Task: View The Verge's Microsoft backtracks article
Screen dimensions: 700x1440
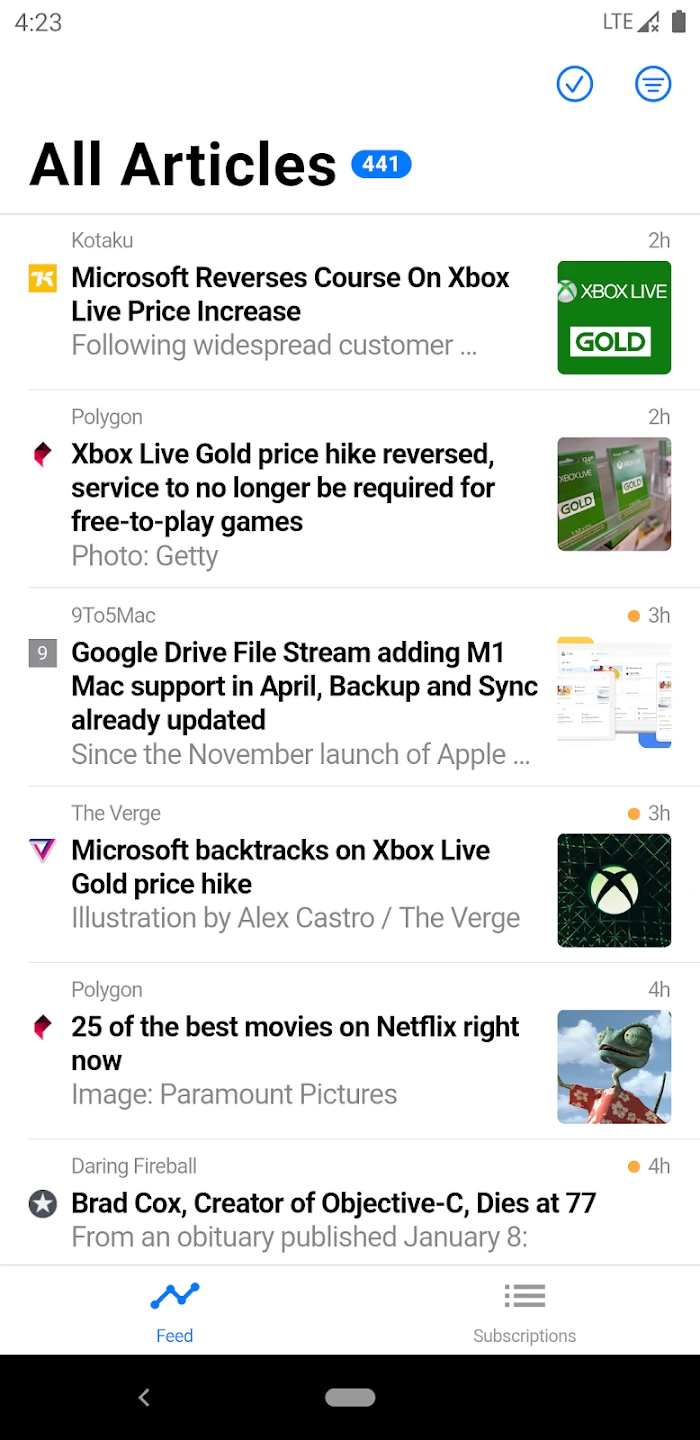Action: click(280, 867)
